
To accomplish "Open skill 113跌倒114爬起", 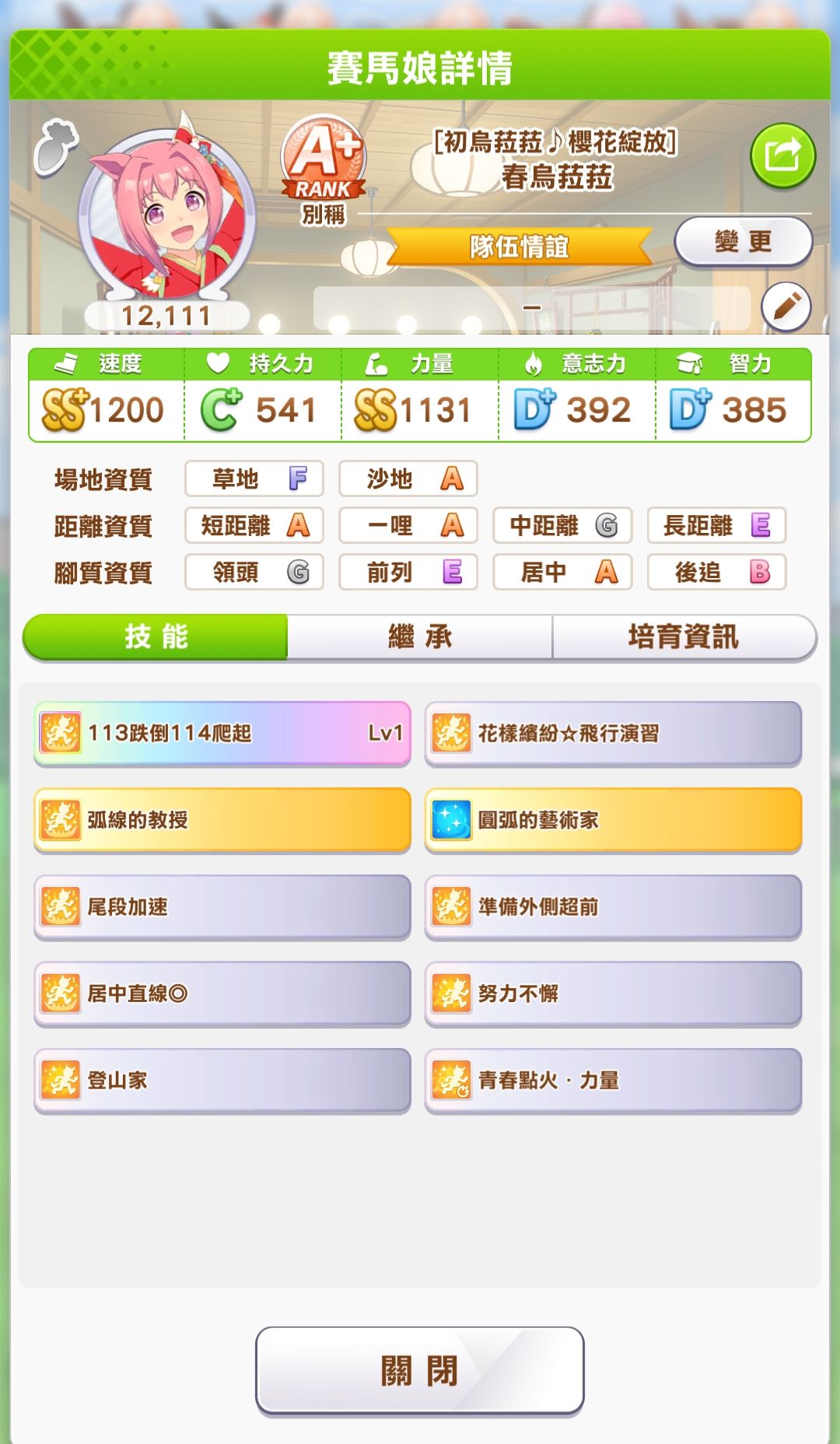I will click(x=222, y=734).
